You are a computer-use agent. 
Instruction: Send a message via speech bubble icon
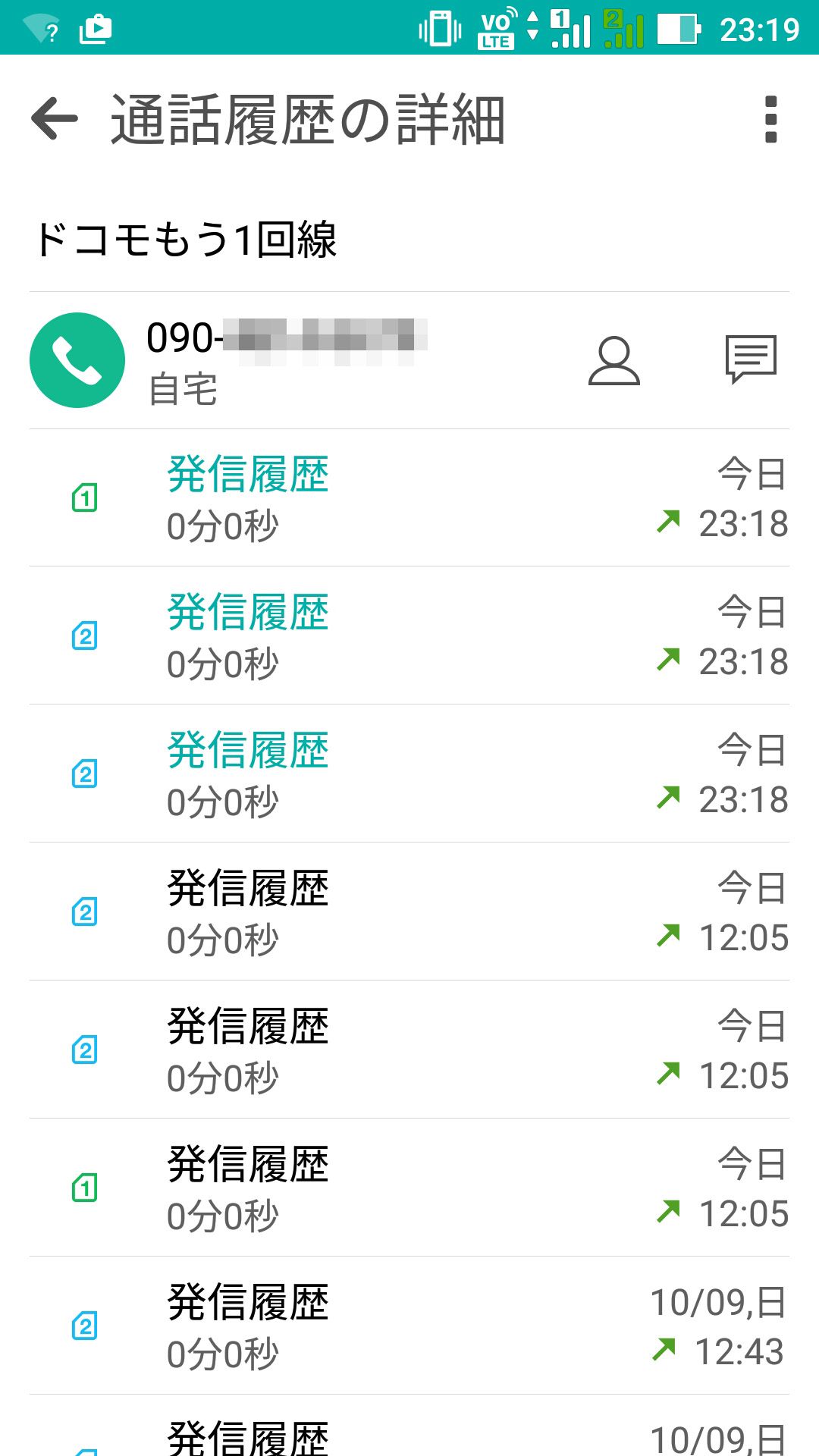[751, 359]
